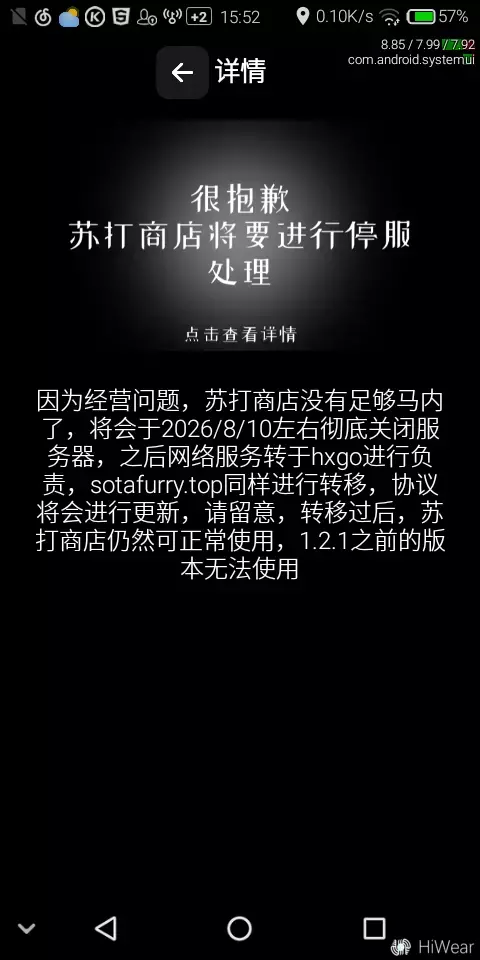The width and height of the screenshot is (480, 960).
Task: Open recent apps with the square button
Action: pos(374,928)
